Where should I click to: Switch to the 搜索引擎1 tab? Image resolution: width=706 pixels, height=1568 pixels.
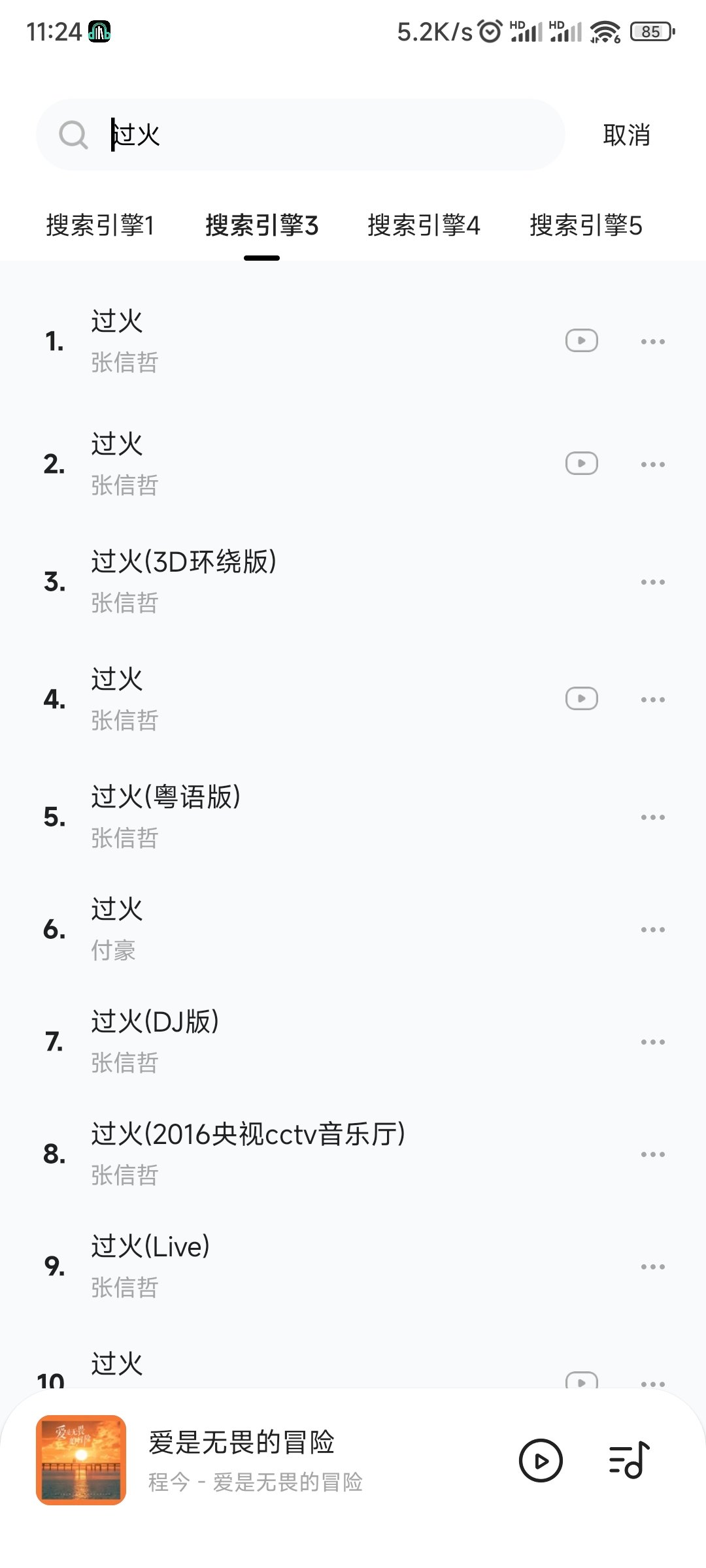(x=100, y=225)
